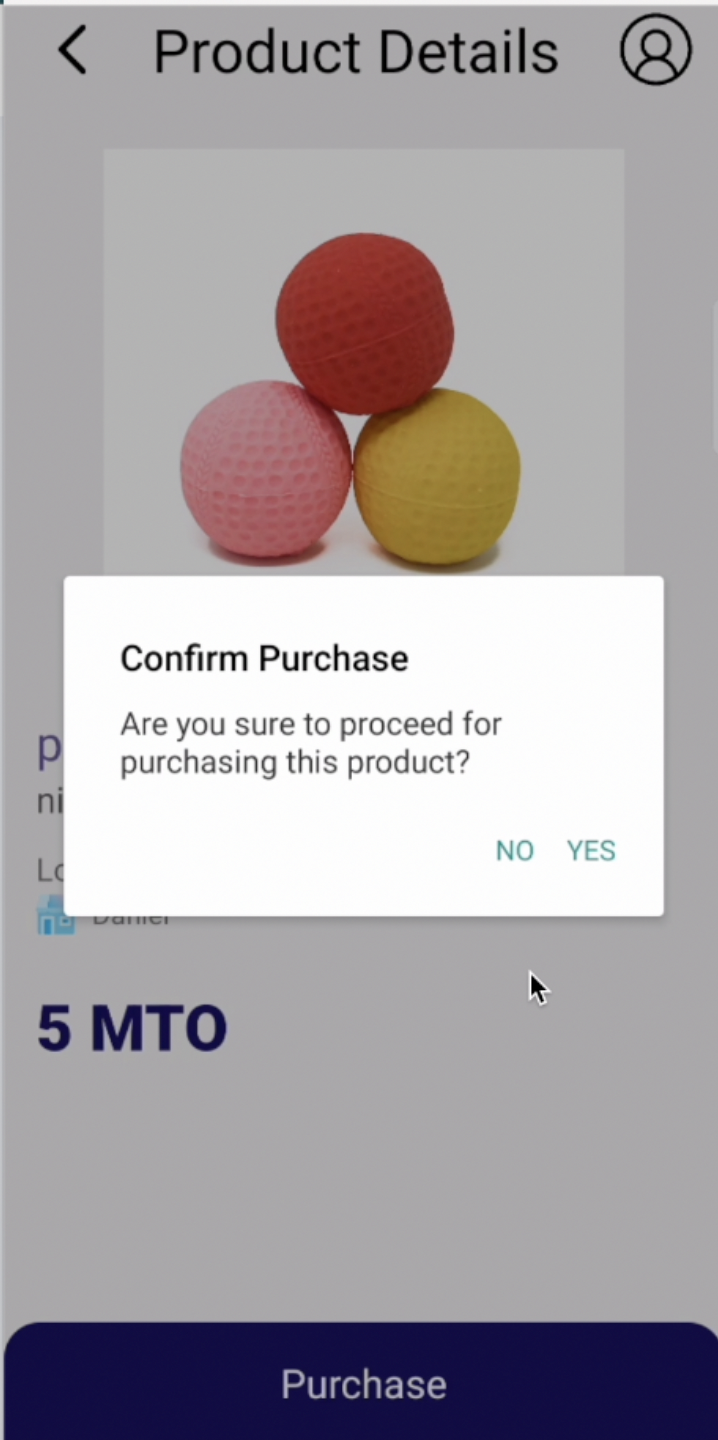Decline the purchase with NO
Viewport: 718px width, 1440px height.
(x=514, y=850)
